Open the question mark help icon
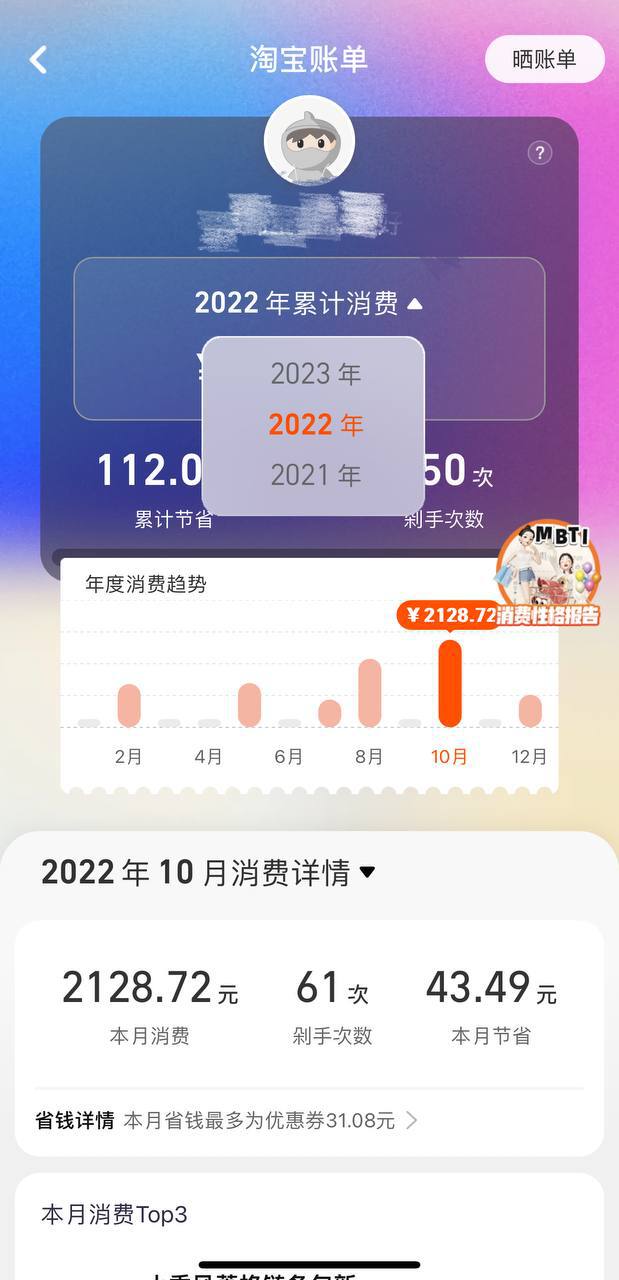Image resolution: width=619 pixels, height=1280 pixels. (539, 153)
